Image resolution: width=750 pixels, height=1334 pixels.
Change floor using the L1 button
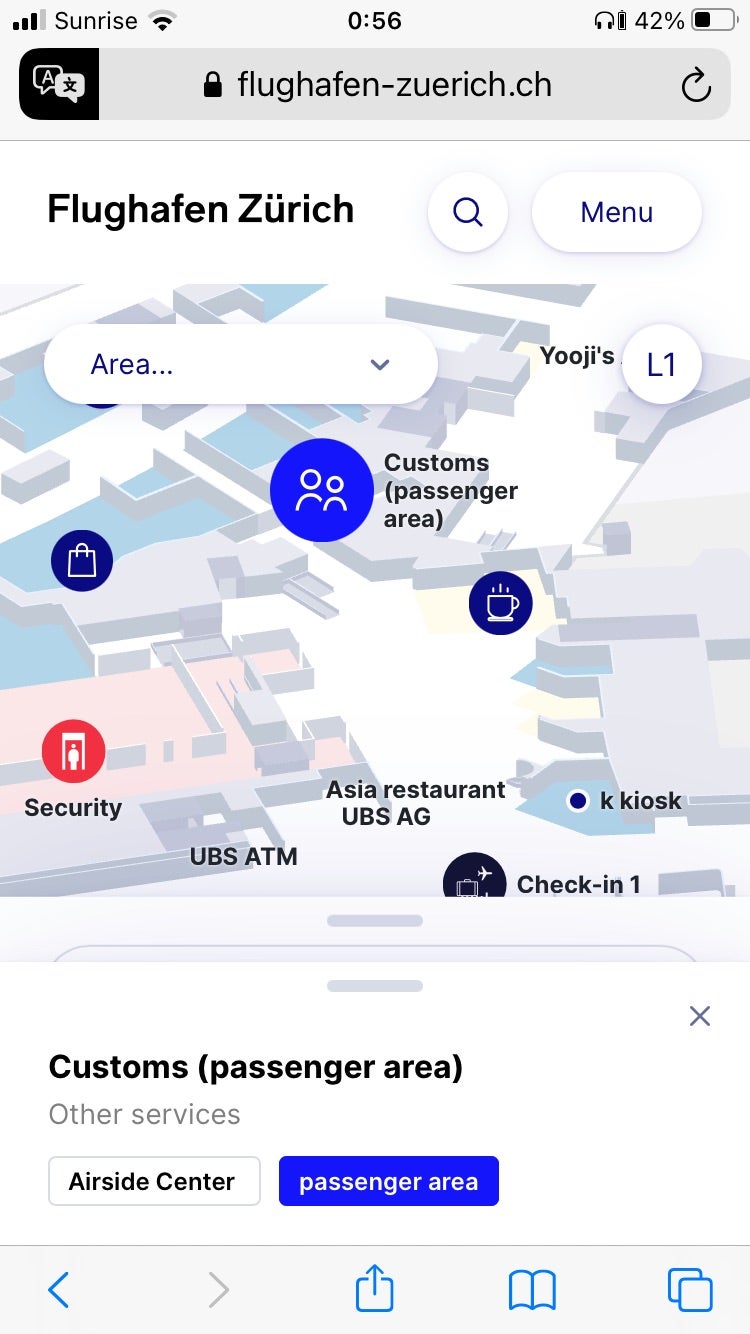pyautogui.click(x=661, y=365)
